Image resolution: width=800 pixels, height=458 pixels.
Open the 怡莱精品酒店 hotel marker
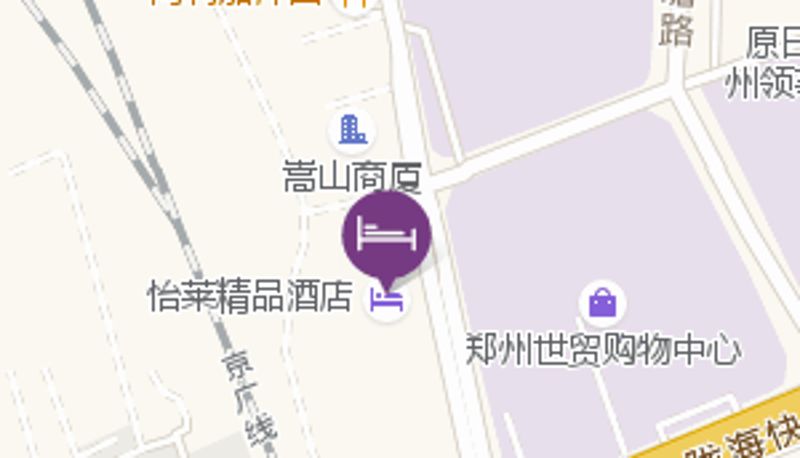pos(387,300)
